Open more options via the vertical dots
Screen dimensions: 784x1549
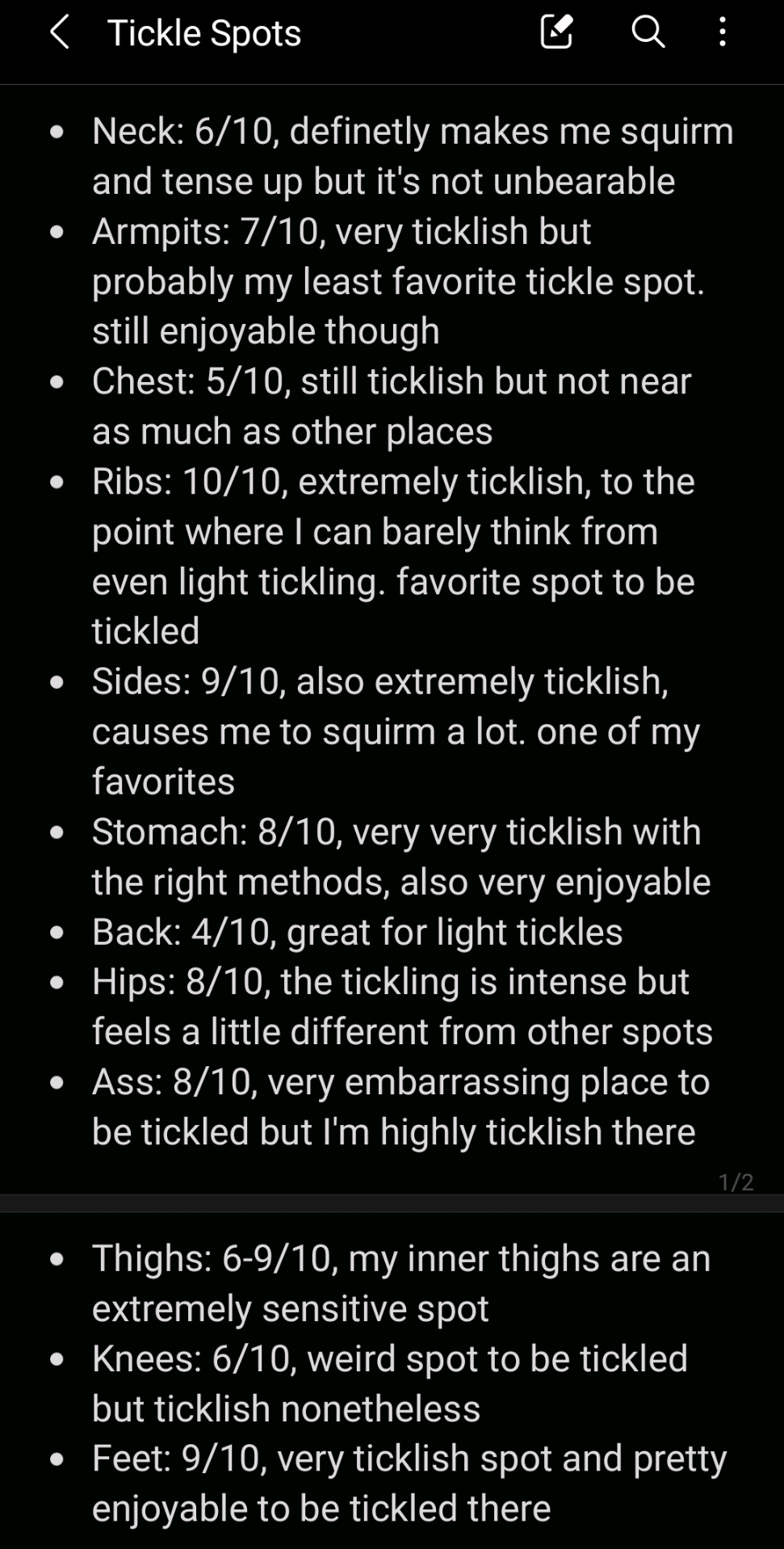point(721,32)
